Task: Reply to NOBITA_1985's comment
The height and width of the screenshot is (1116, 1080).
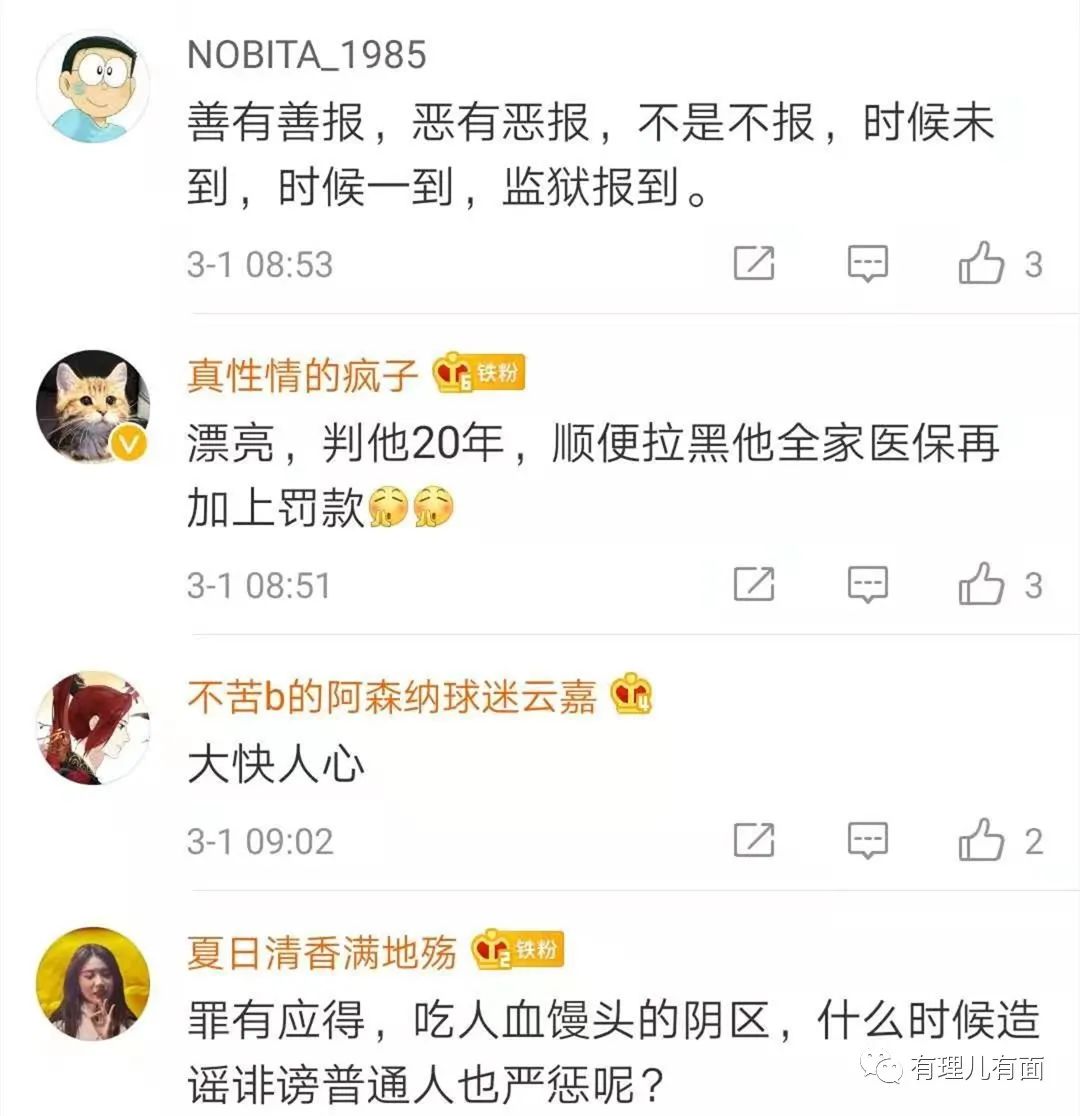Action: point(867,264)
